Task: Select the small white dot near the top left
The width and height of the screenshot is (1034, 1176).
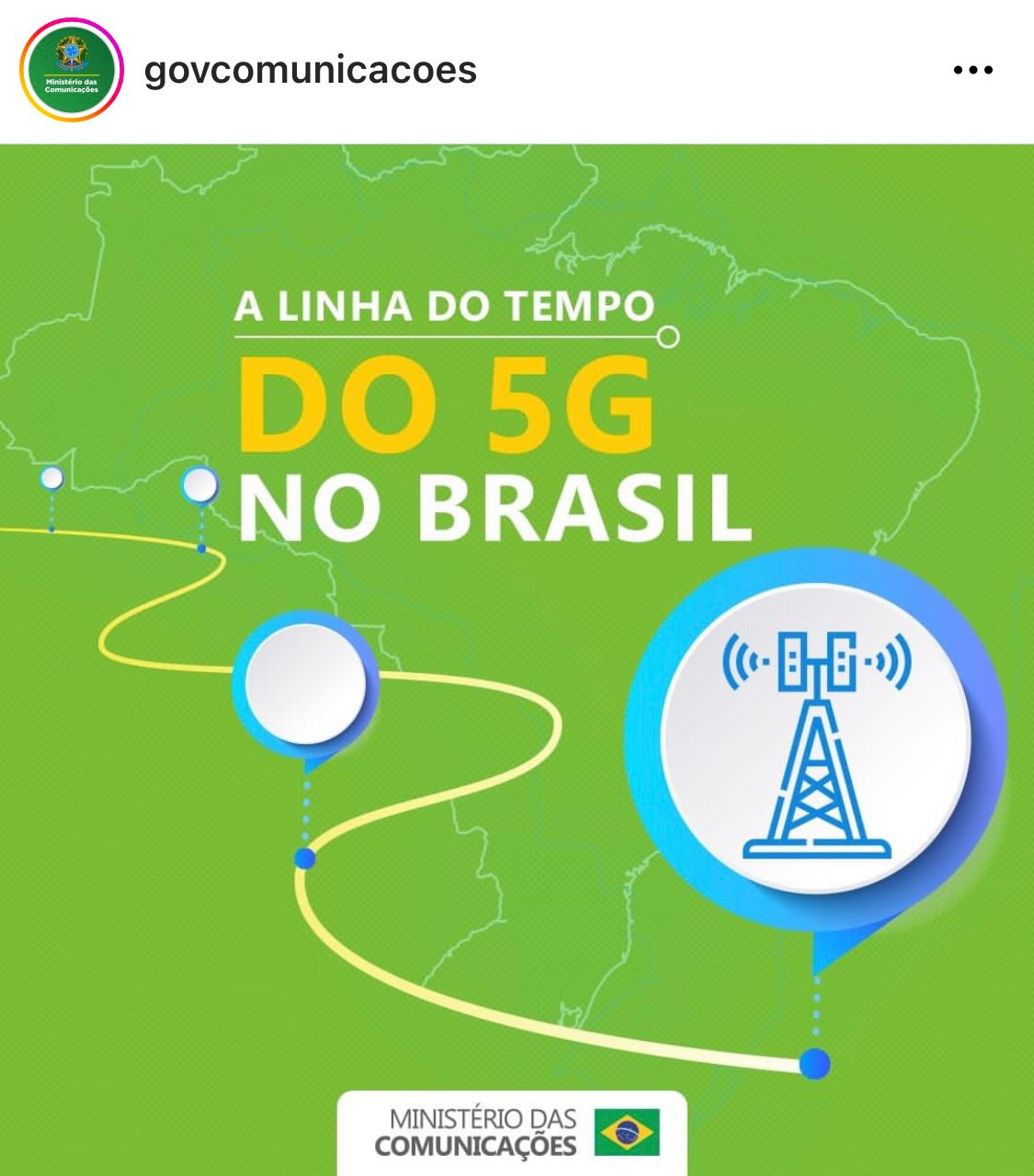Action: click(x=52, y=478)
